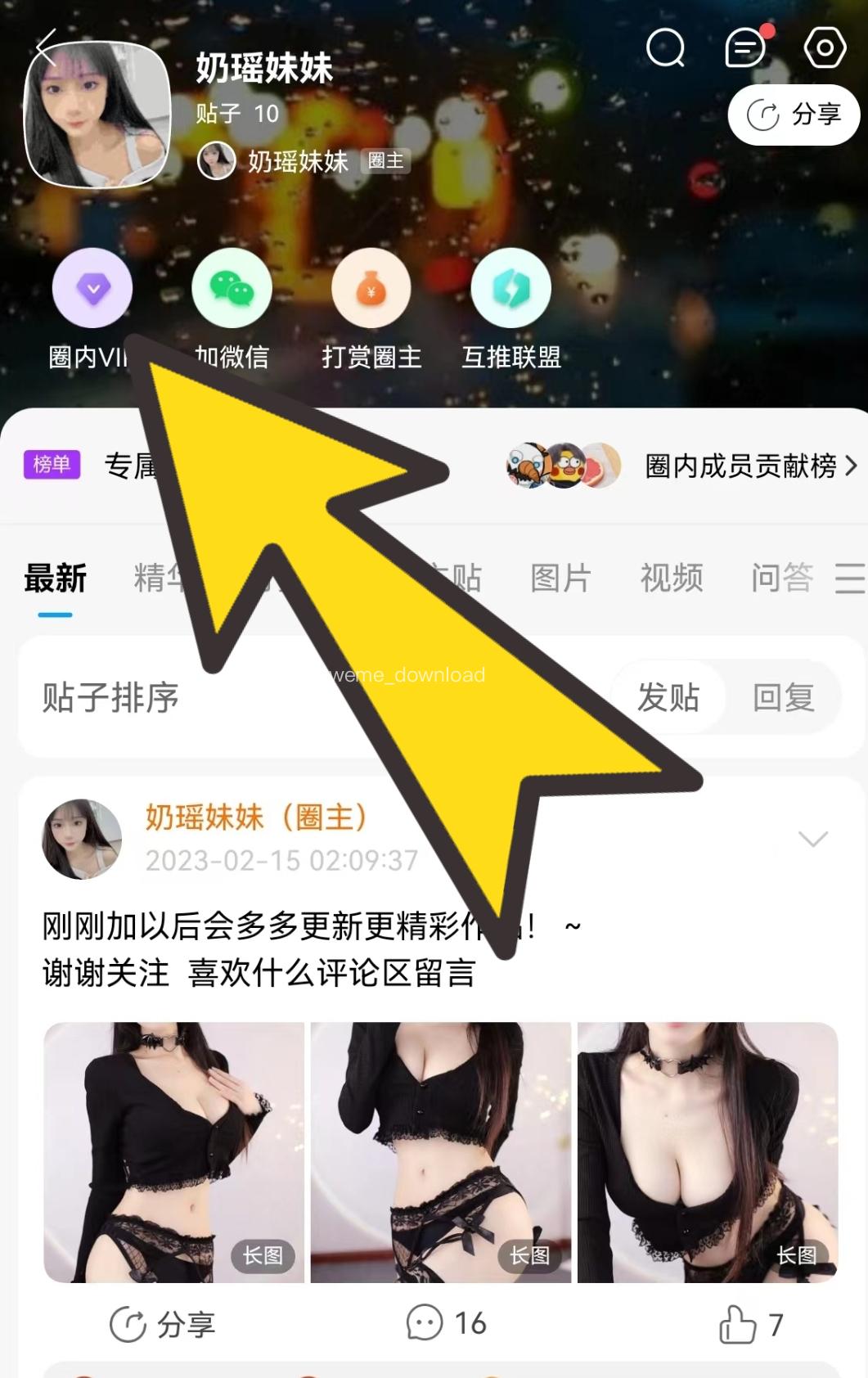Switch to the 图片 tab
Screen dimensions: 868x1378
pyautogui.click(x=560, y=579)
